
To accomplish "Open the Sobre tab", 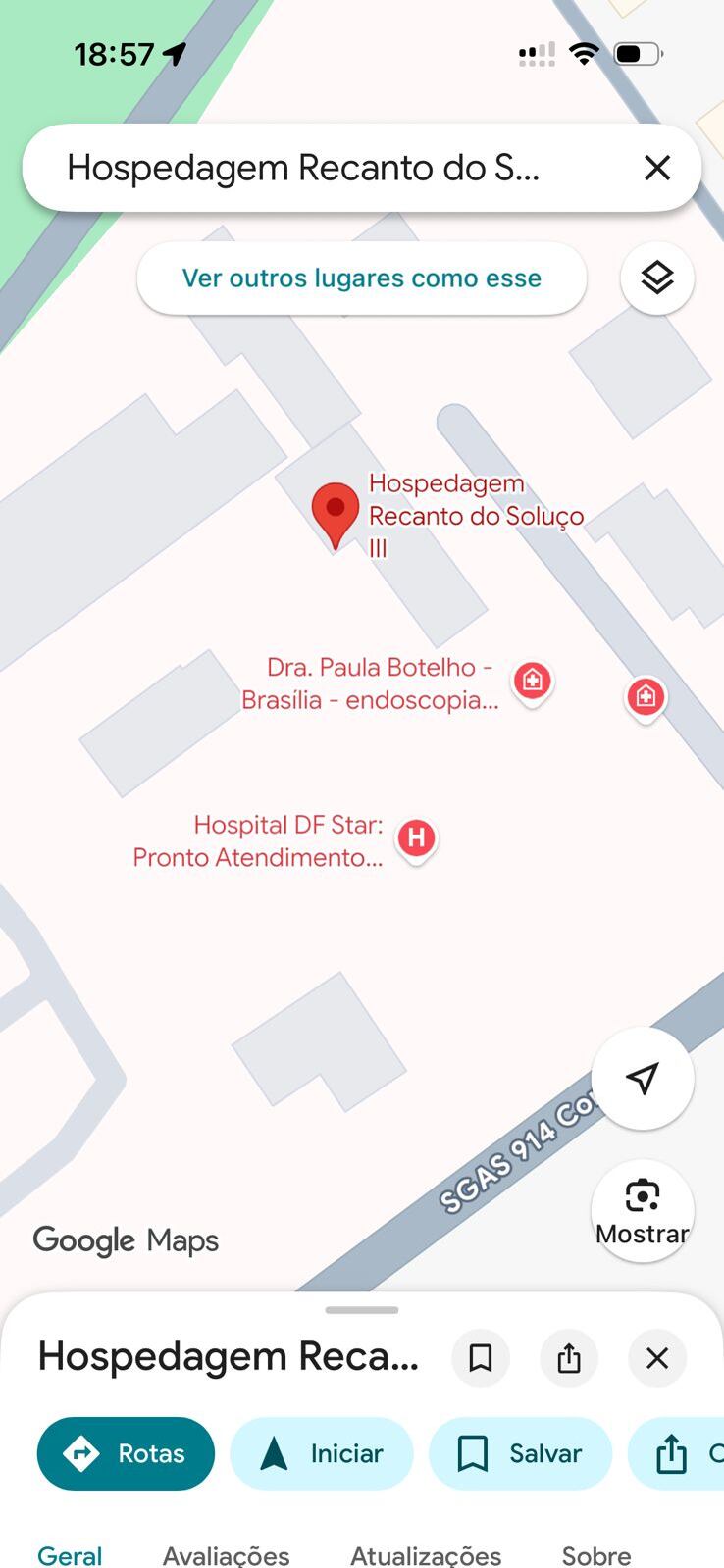I will coord(595,1555).
